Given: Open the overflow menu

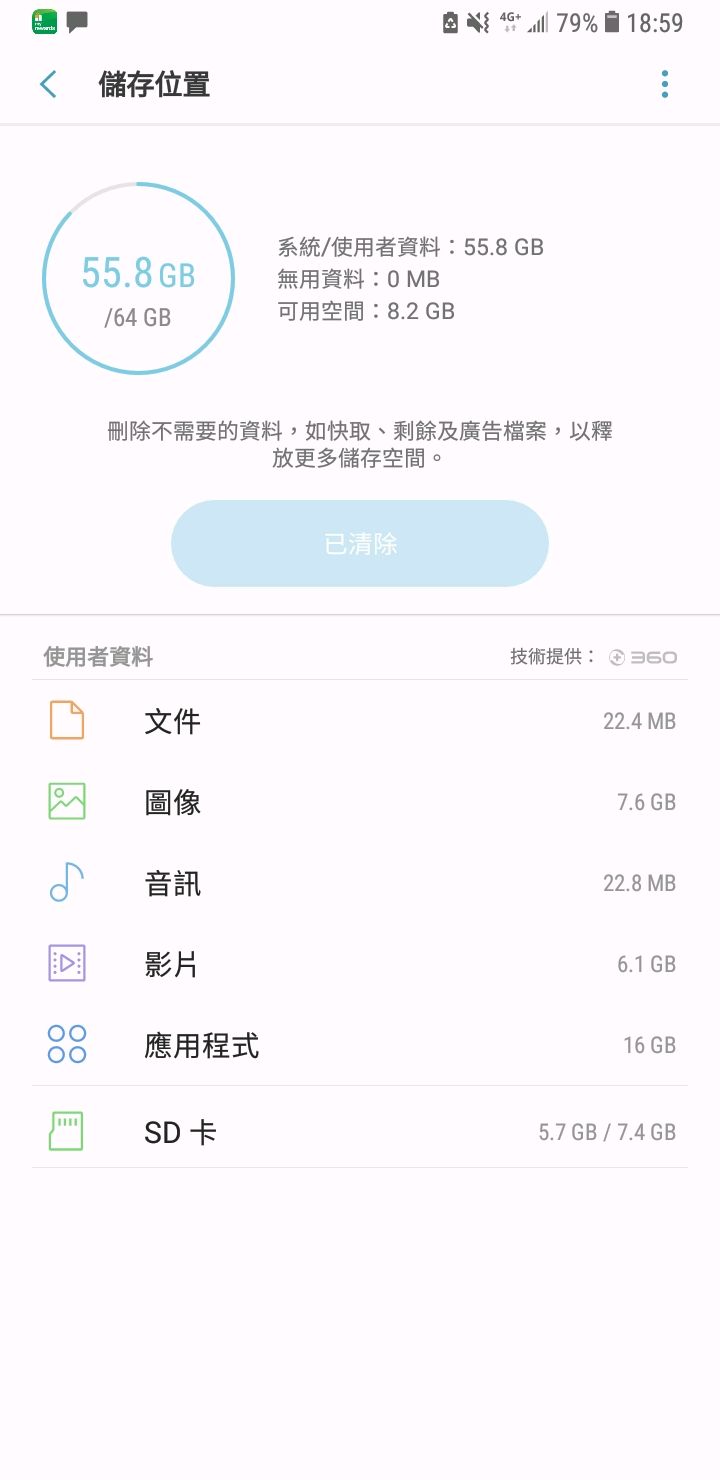Looking at the screenshot, I should tap(664, 85).
